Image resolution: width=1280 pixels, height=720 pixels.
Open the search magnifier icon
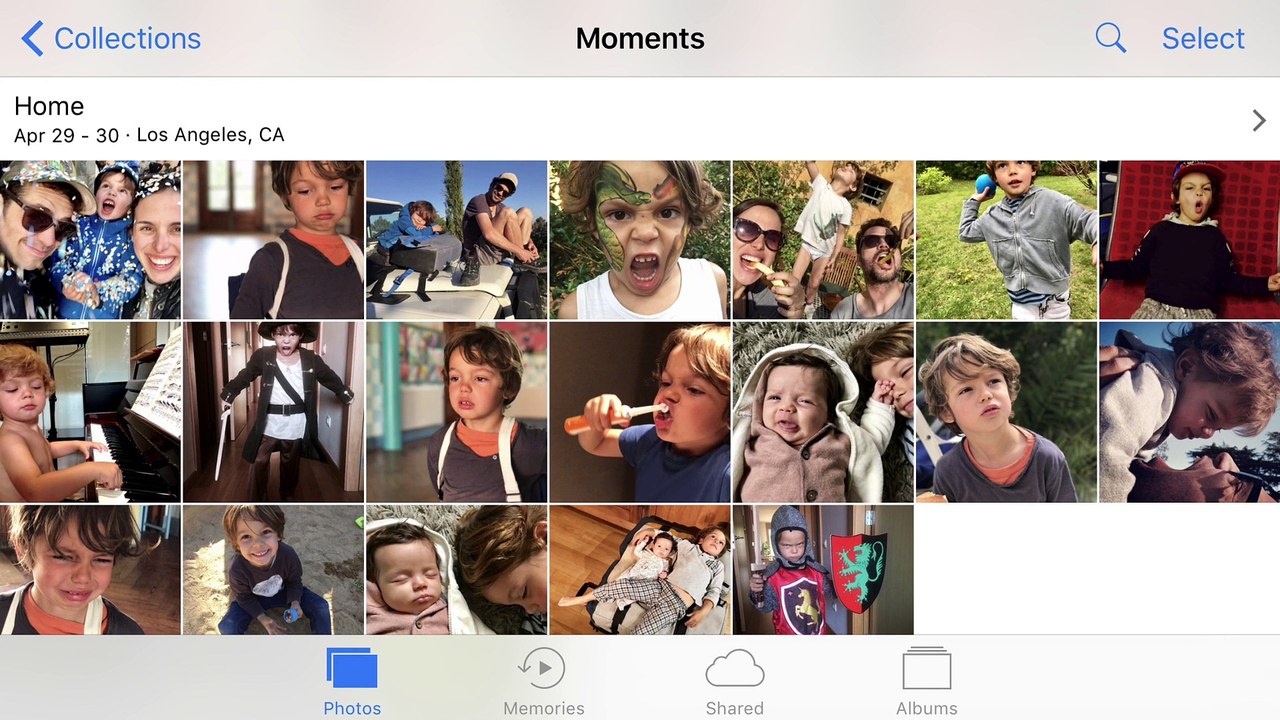(x=1110, y=38)
